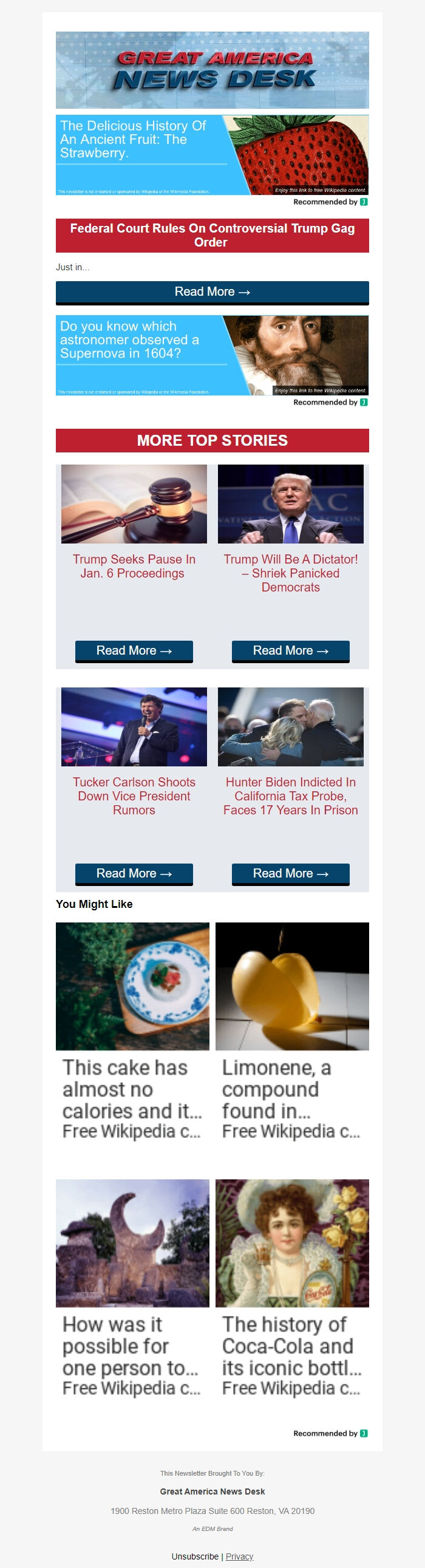Open Hunter Biden Indicted headline link
This screenshot has width=425, height=1568.
pos(290,796)
